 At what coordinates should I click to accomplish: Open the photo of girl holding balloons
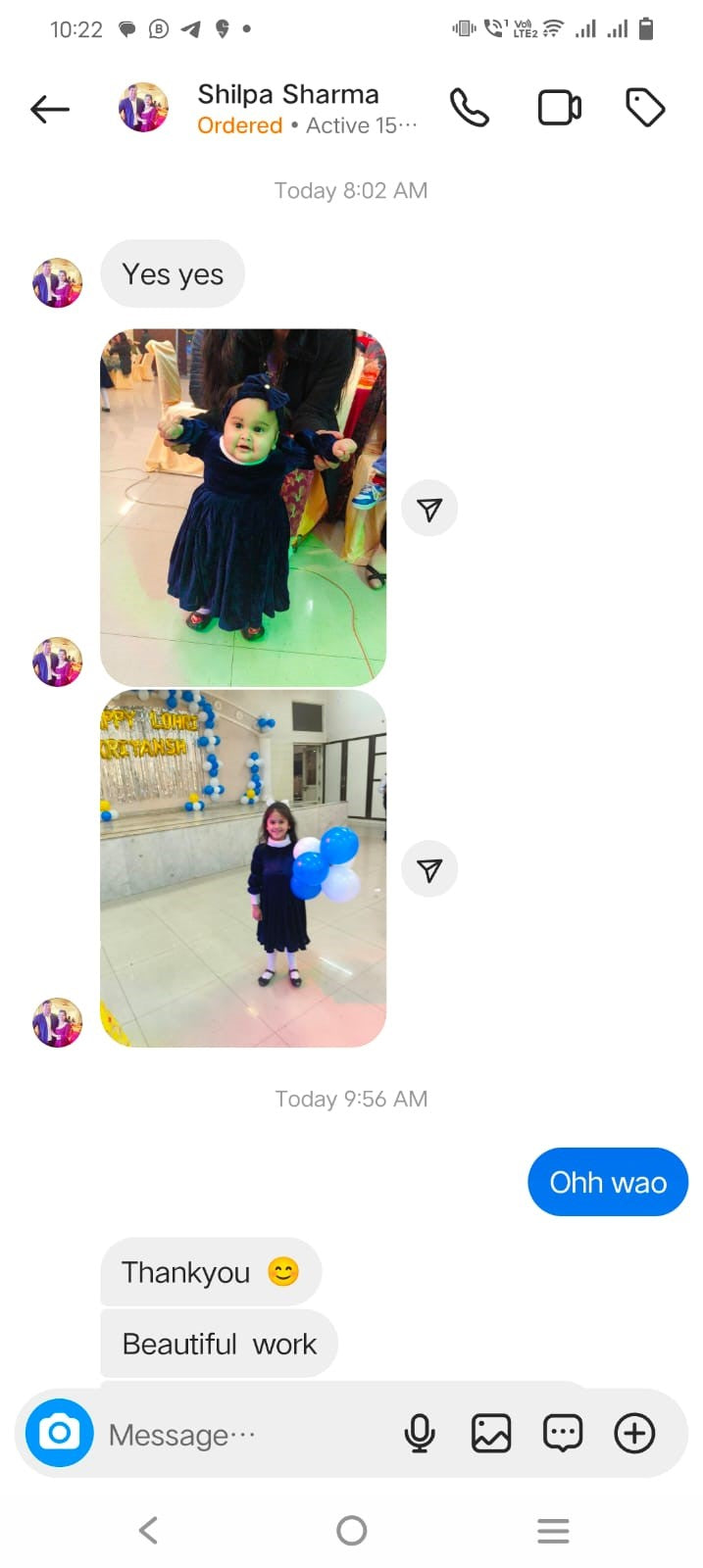click(x=243, y=868)
